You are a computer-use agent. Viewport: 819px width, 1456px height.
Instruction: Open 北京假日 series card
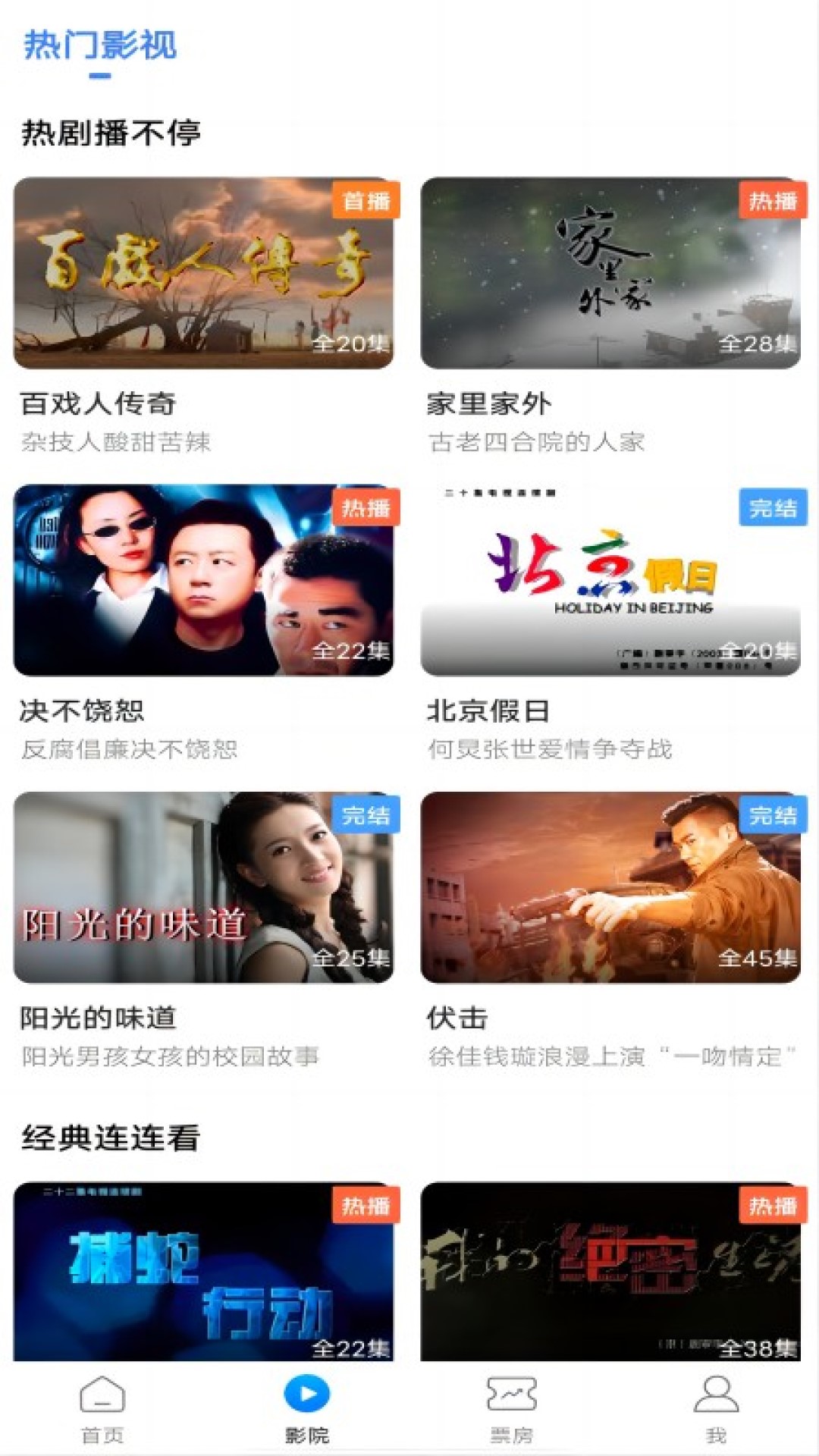coord(610,580)
